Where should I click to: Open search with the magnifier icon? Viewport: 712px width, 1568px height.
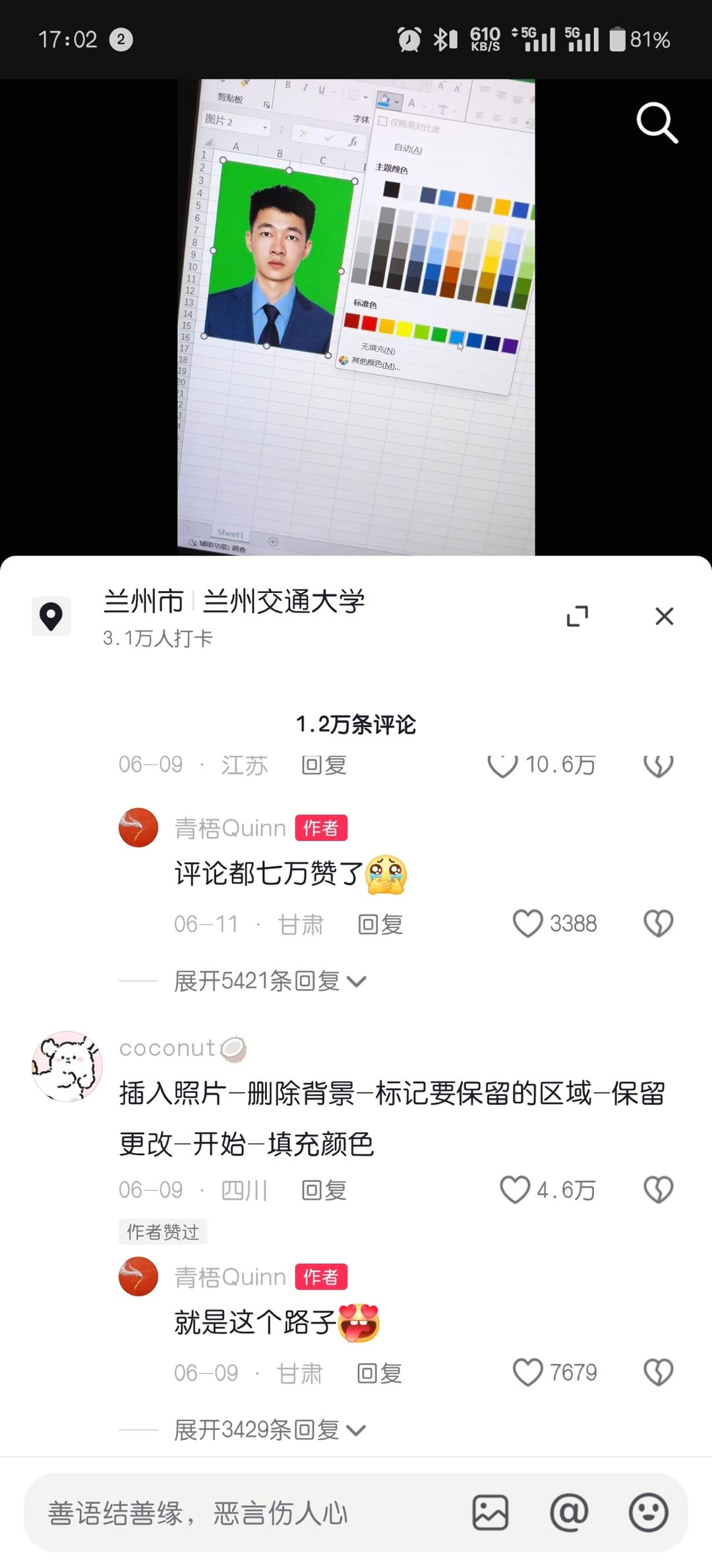pos(657,123)
